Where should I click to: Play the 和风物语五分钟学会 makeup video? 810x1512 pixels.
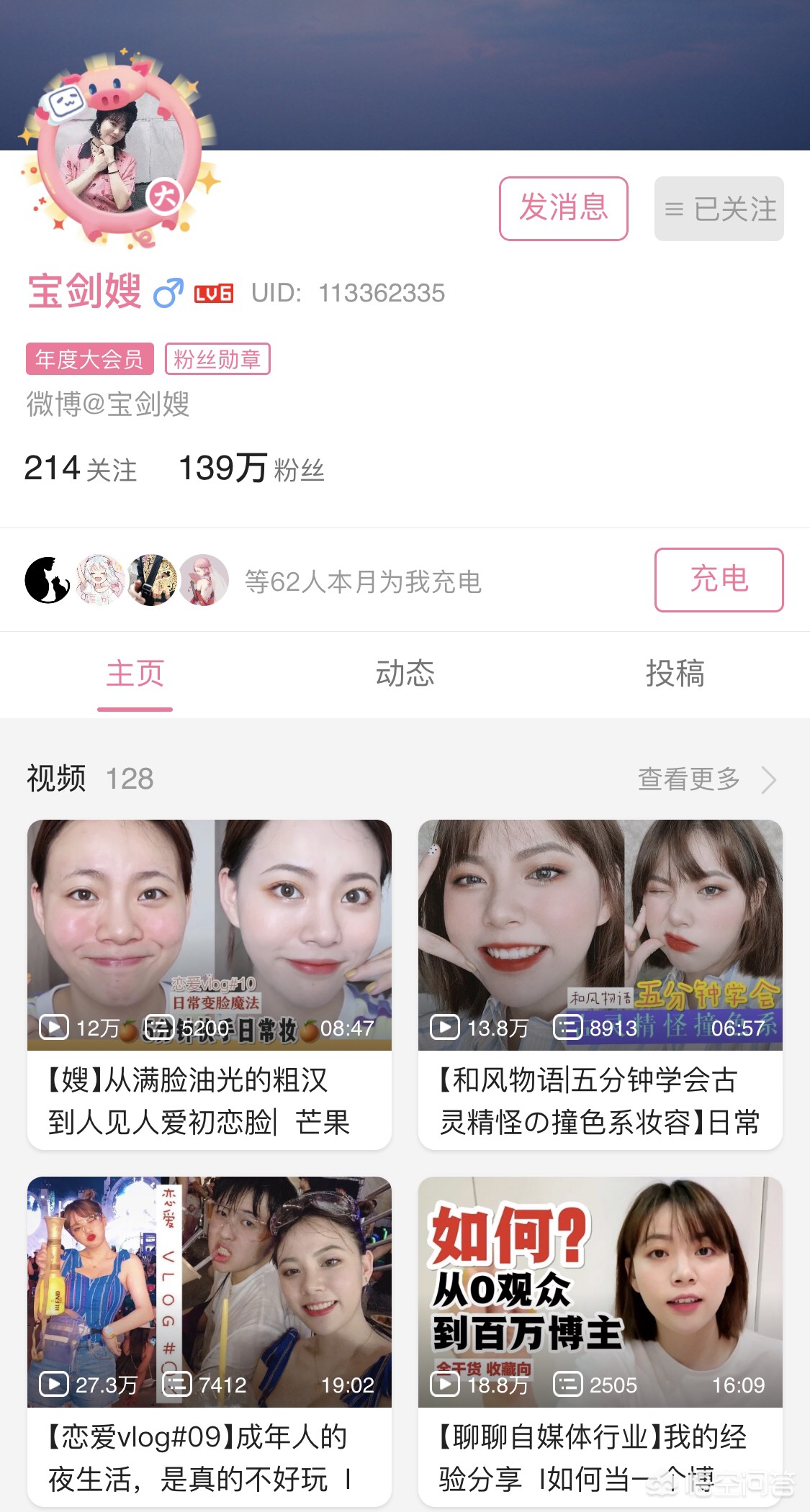pos(600,936)
